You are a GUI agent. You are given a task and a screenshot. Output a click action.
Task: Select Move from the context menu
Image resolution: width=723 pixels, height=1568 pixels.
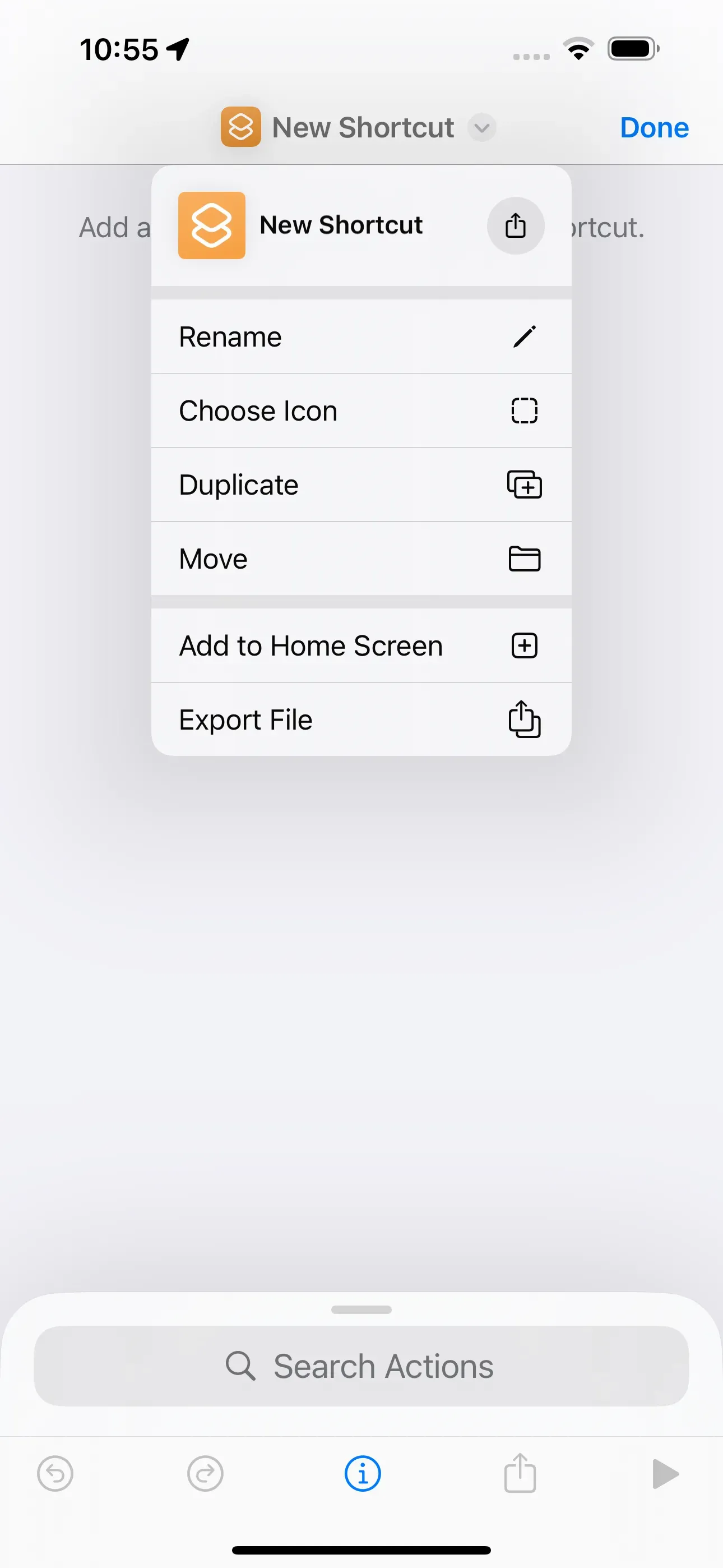pos(212,558)
